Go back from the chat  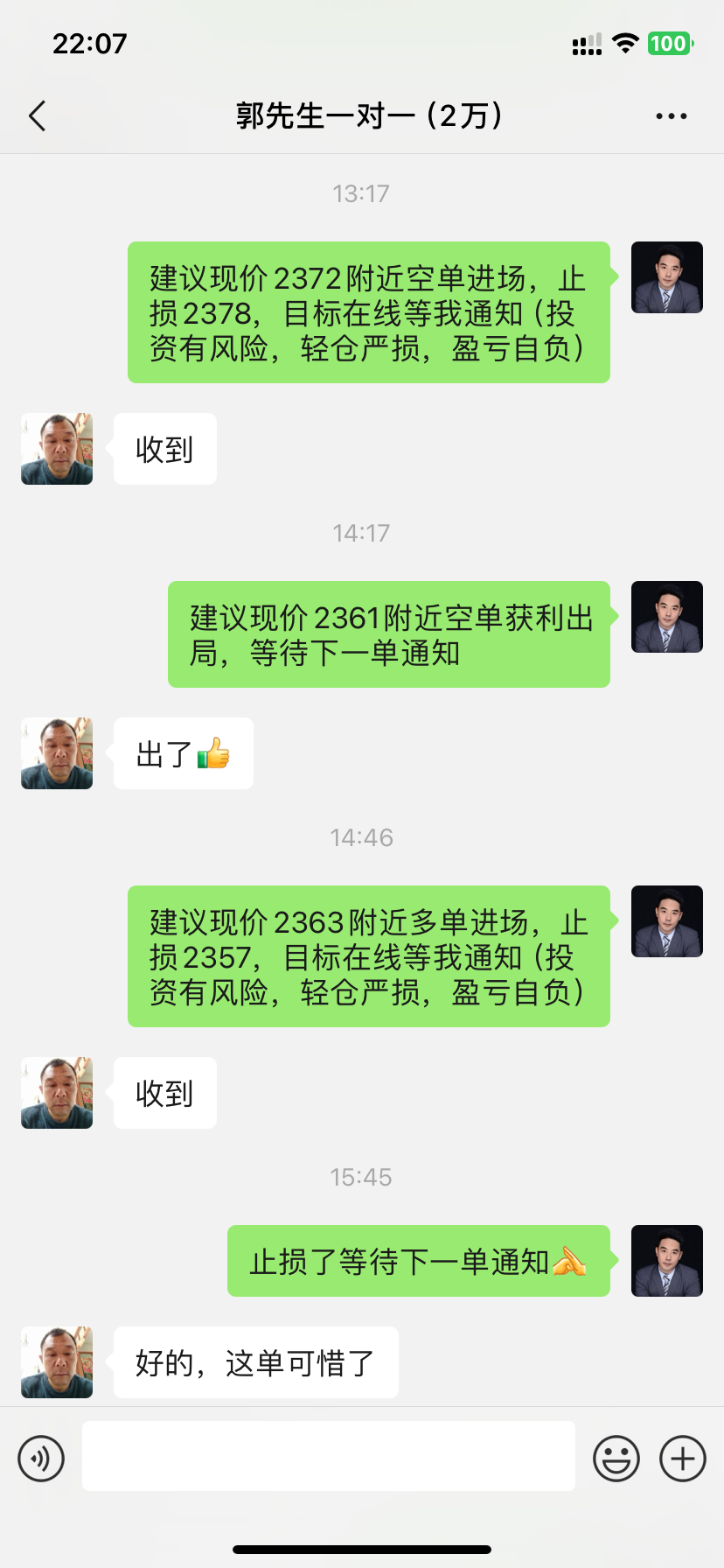pos(37,115)
